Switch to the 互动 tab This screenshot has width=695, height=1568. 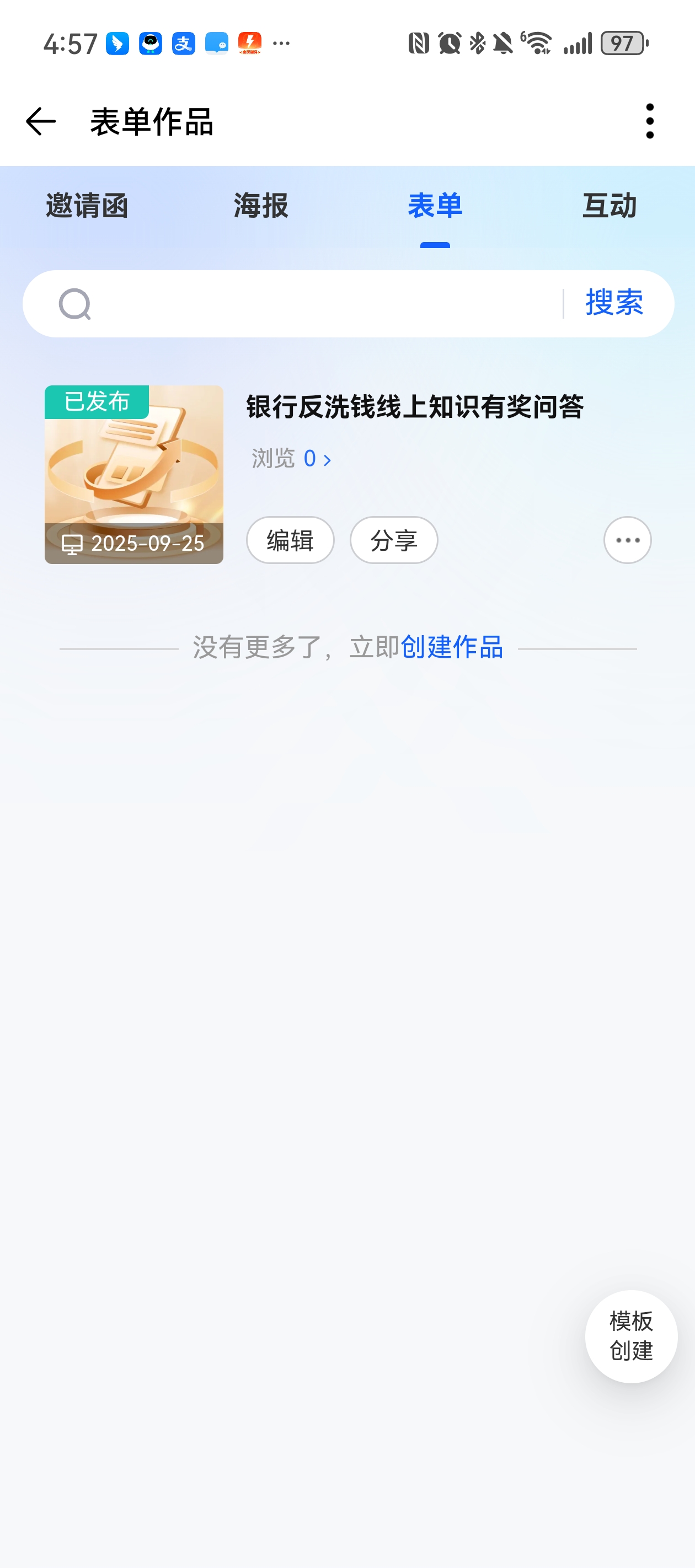(609, 206)
